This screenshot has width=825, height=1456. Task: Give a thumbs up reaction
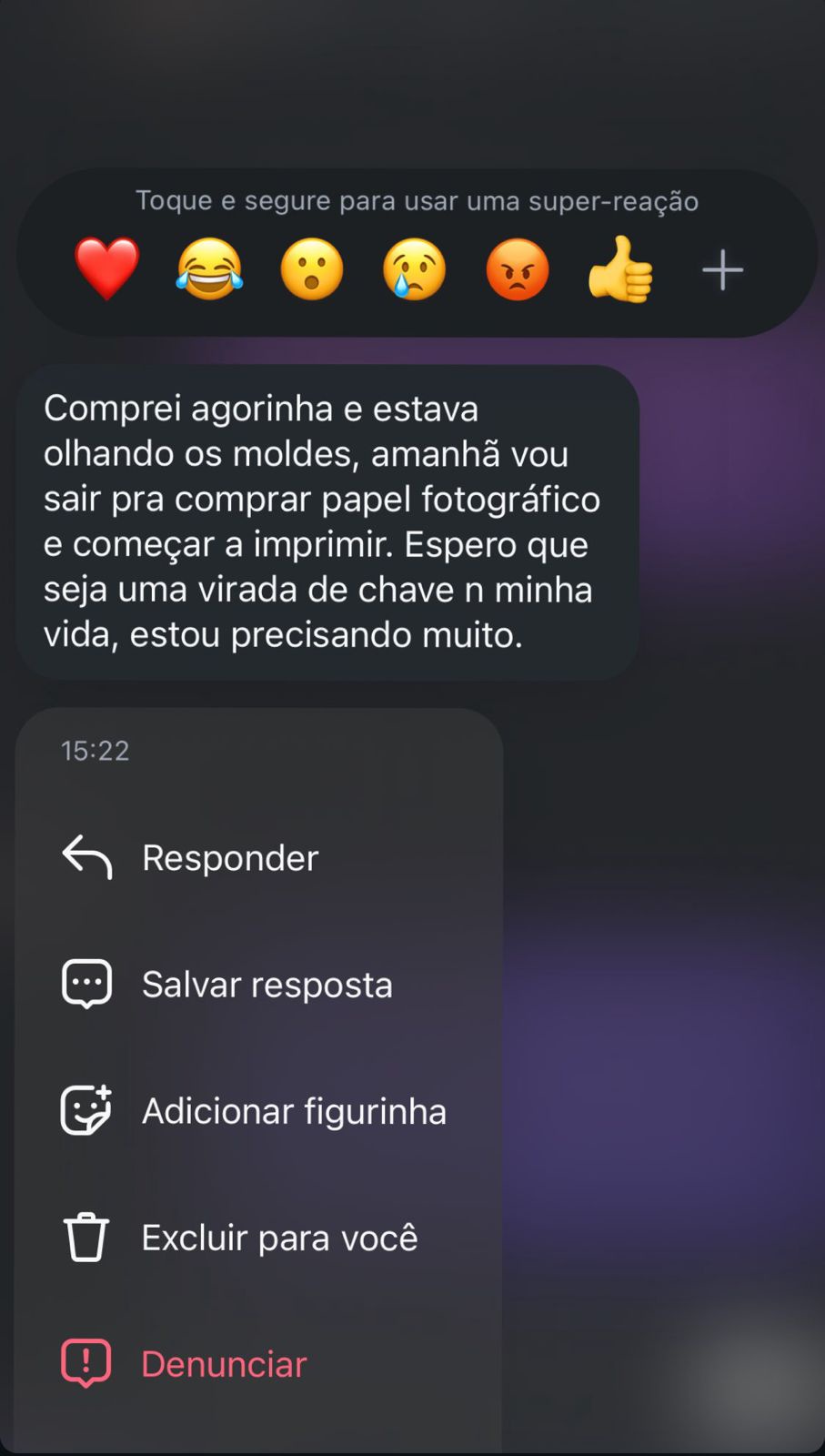[x=619, y=269]
